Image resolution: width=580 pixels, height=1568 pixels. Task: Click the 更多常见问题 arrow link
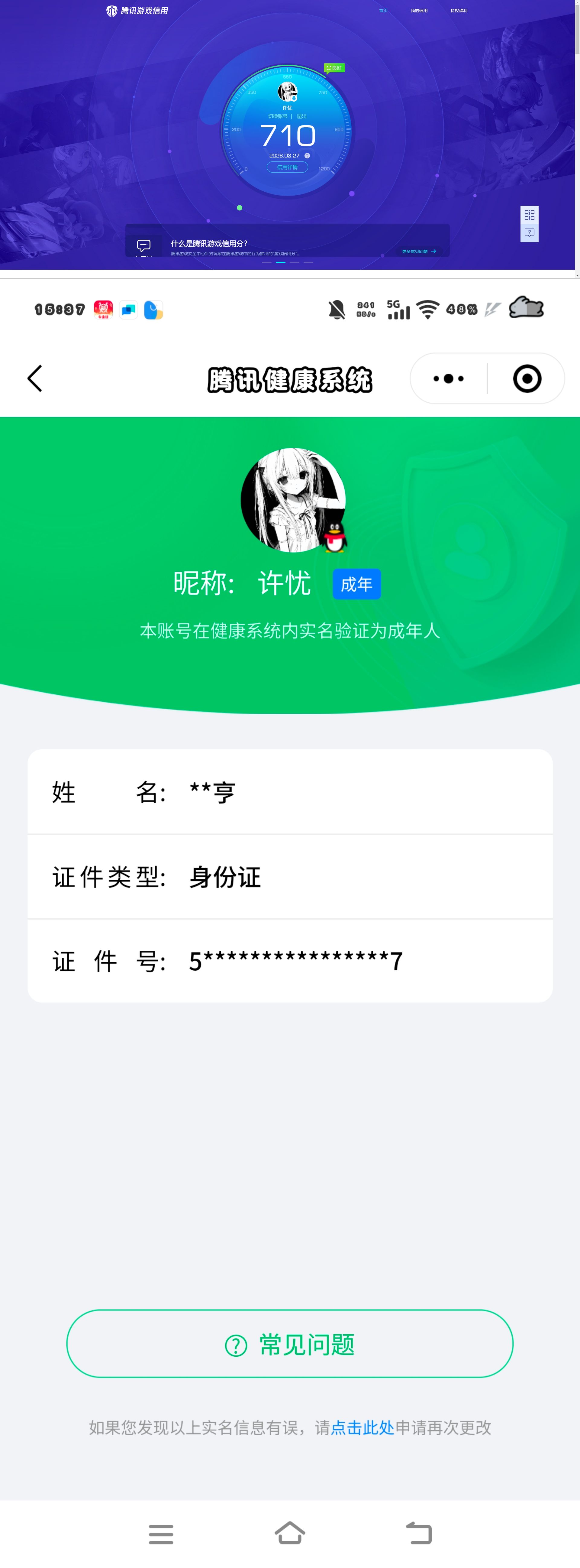click(x=418, y=252)
